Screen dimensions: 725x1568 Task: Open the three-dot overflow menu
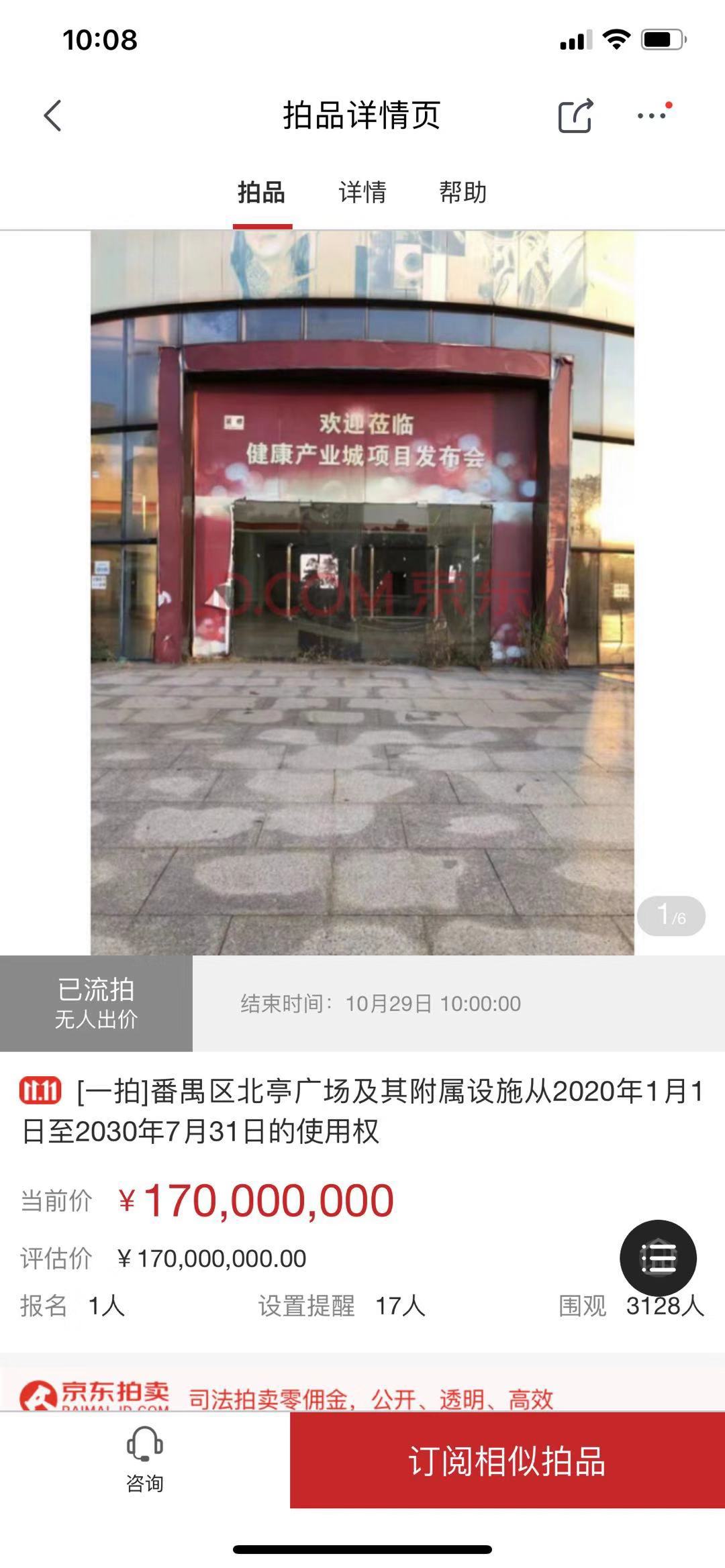click(653, 115)
